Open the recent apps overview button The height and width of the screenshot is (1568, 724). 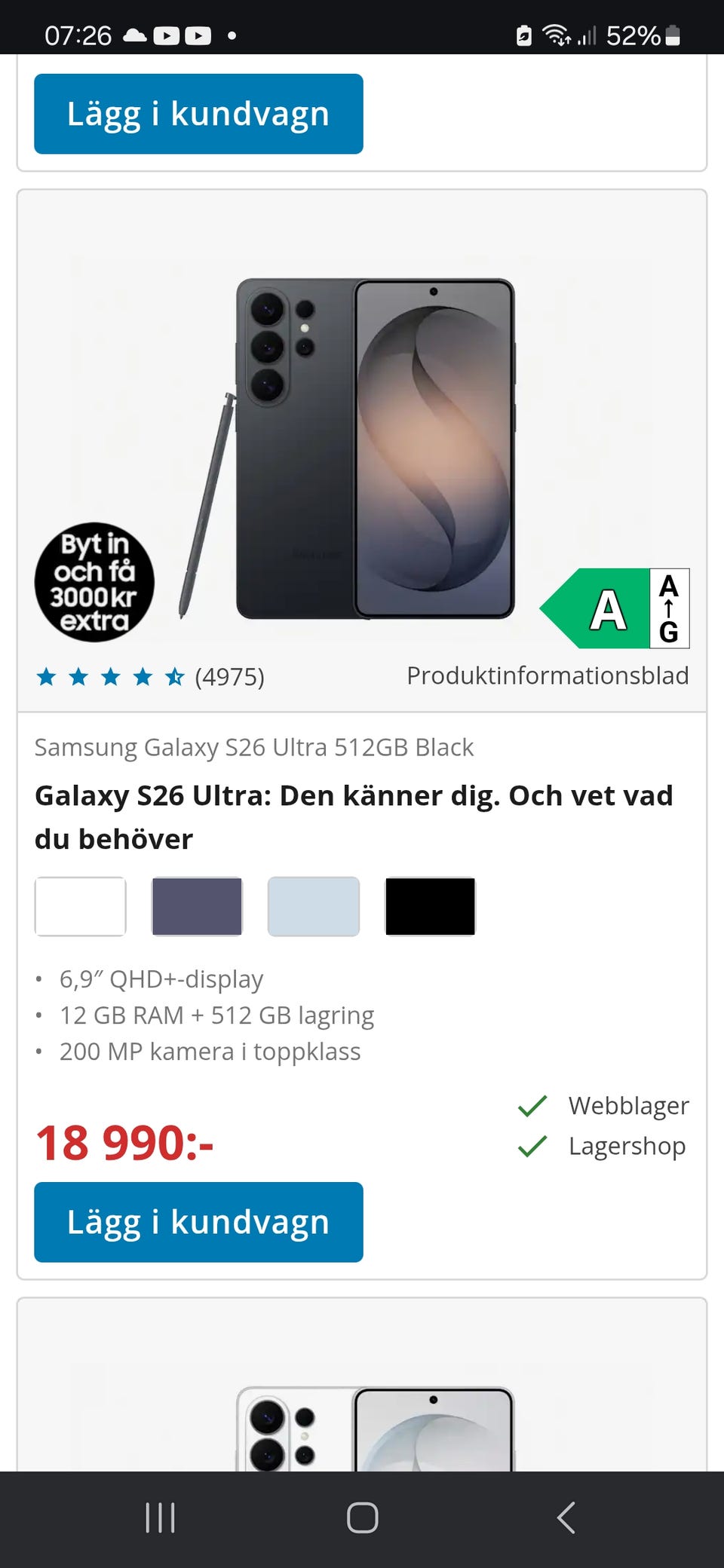click(161, 1518)
